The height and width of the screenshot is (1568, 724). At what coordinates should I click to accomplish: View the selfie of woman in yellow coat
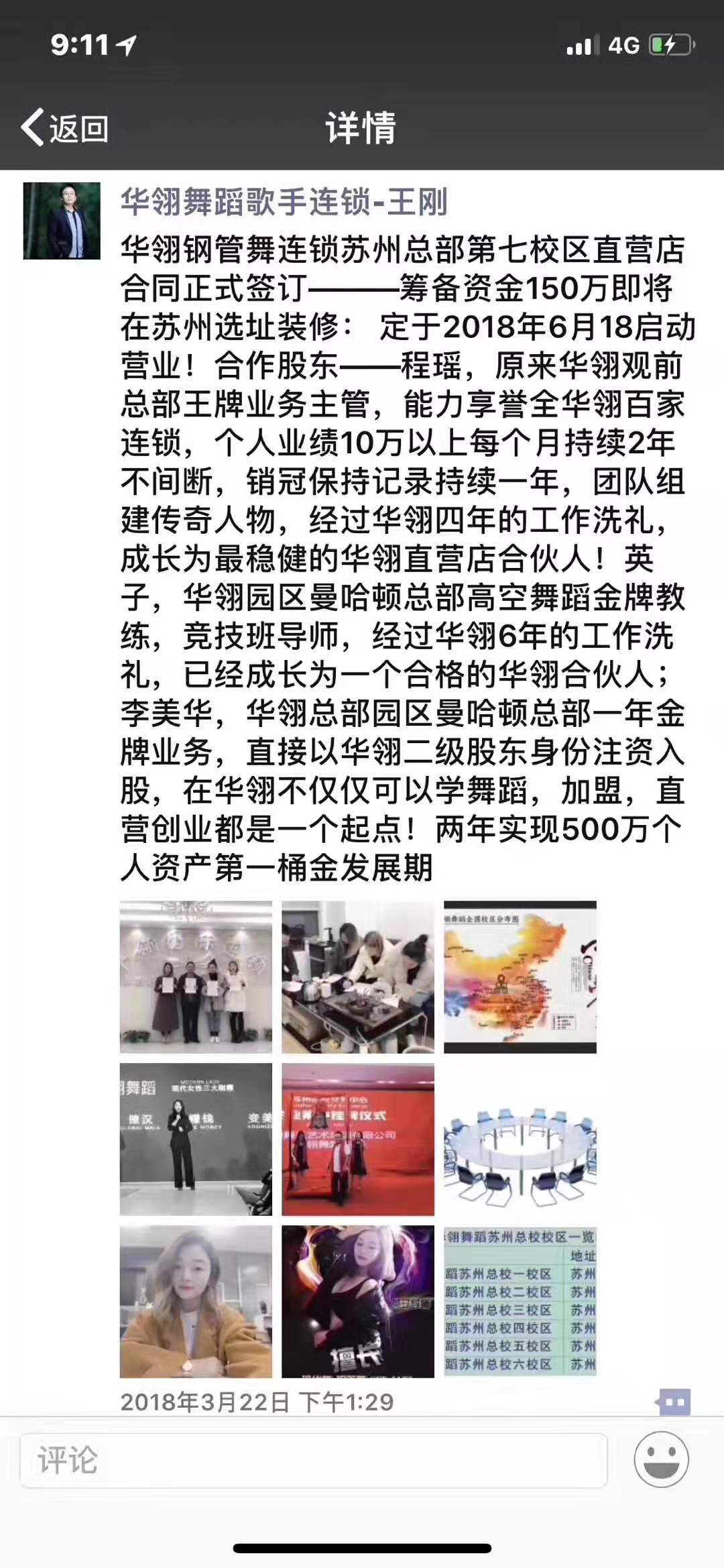click(x=196, y=1301)
